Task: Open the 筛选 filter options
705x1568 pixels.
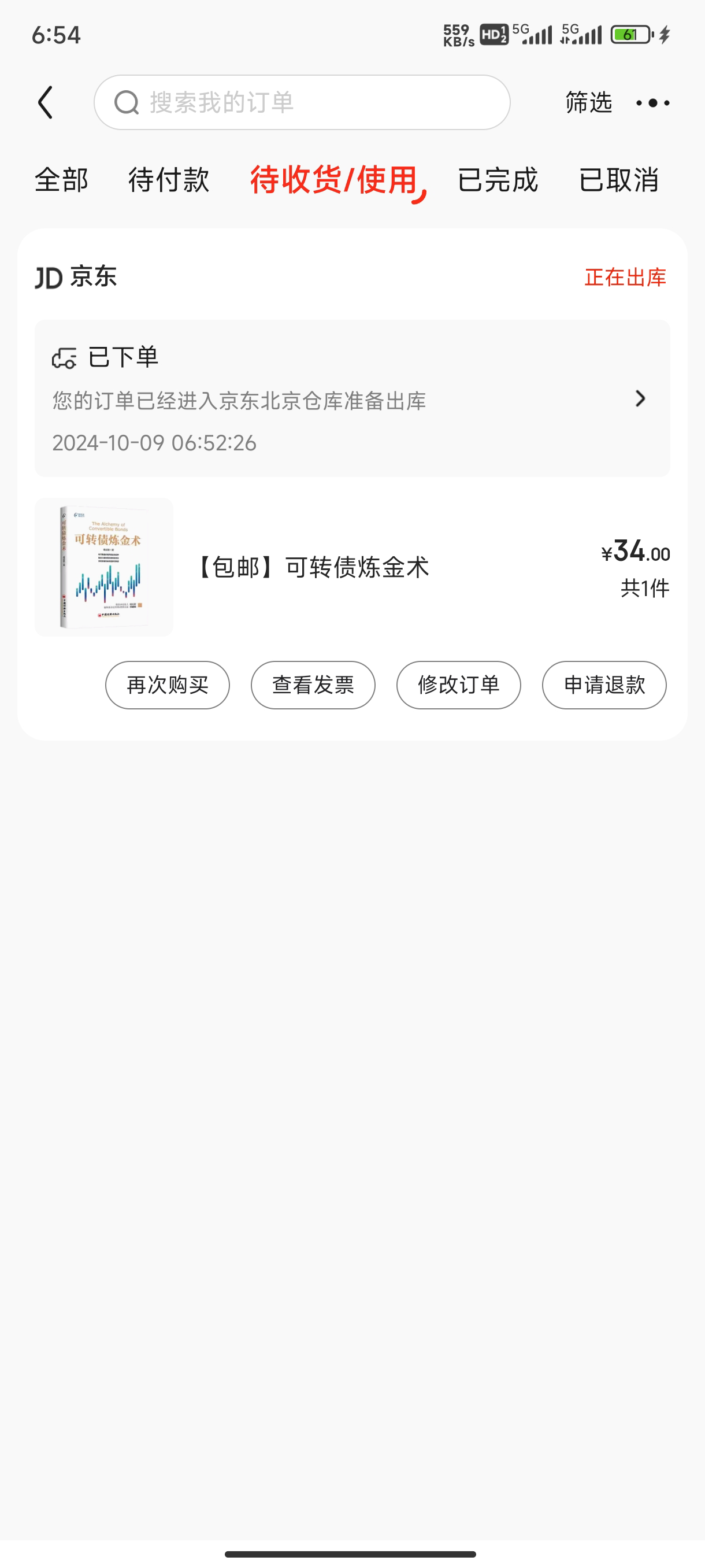Action: pyautogui.click(x=588, y=102)
